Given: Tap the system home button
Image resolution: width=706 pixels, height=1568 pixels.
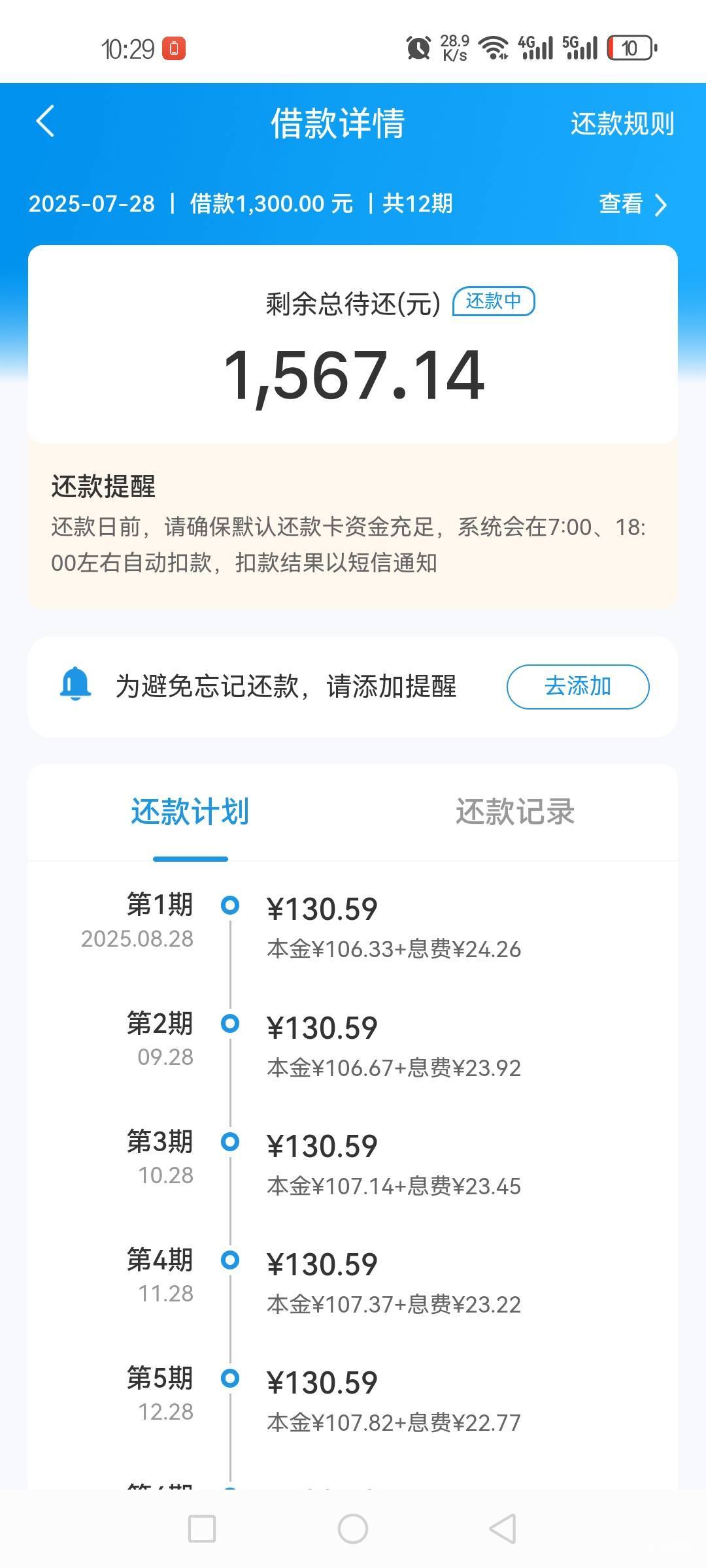Looking at the screenshot, I should (x=353, y=1529).
